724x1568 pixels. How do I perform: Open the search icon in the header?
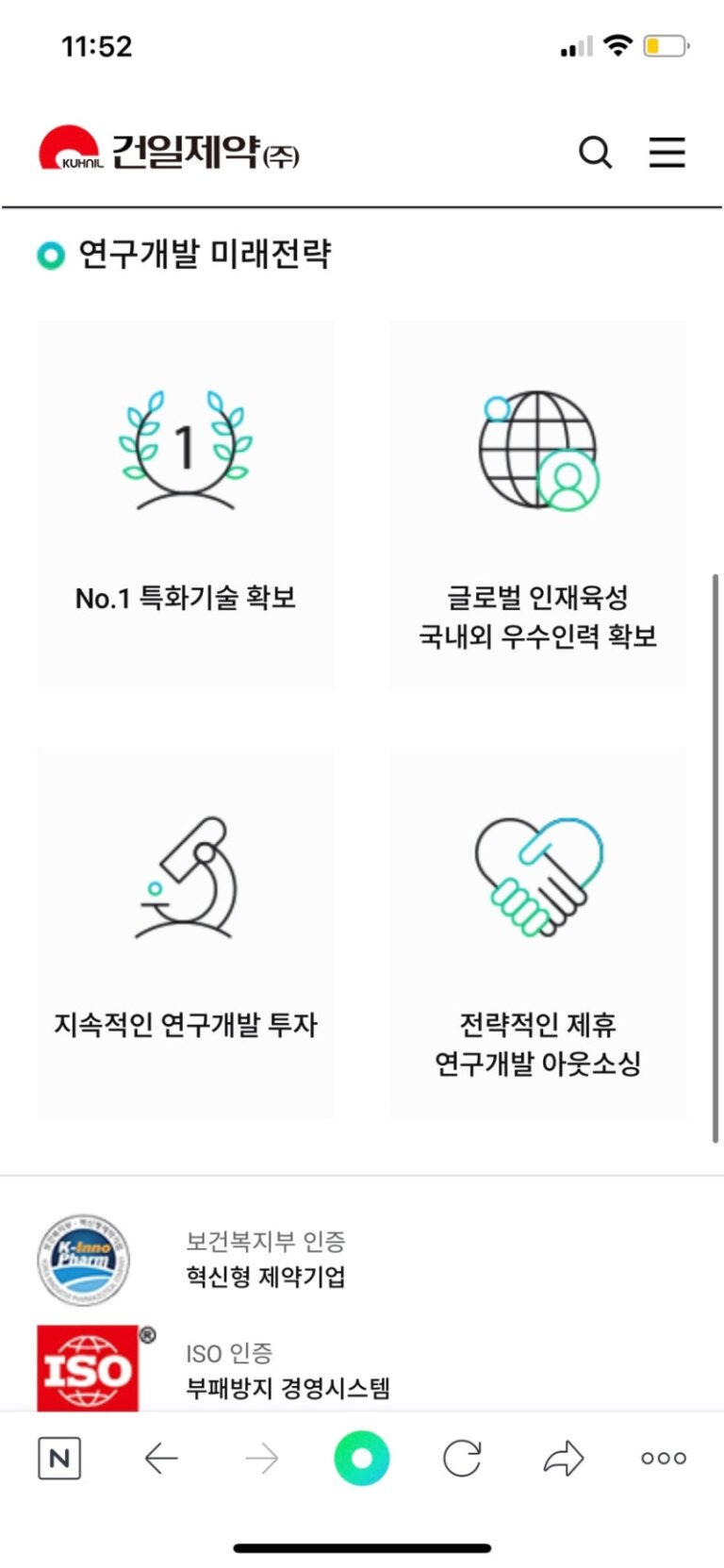[x=595, y=152]
